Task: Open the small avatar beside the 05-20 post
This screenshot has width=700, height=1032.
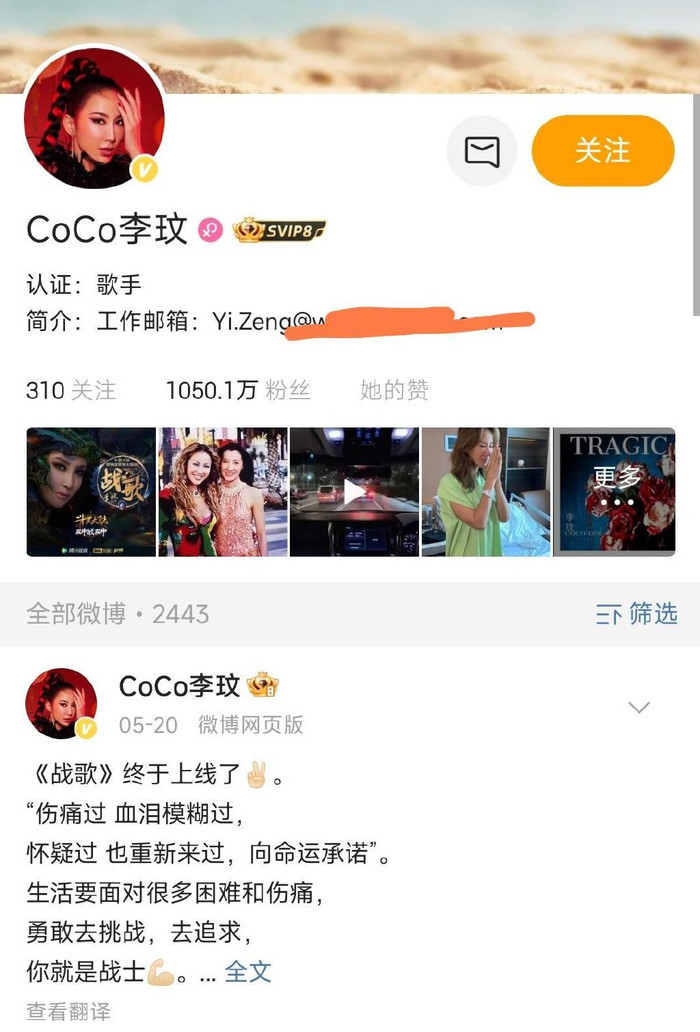Action: click(61, 704)
